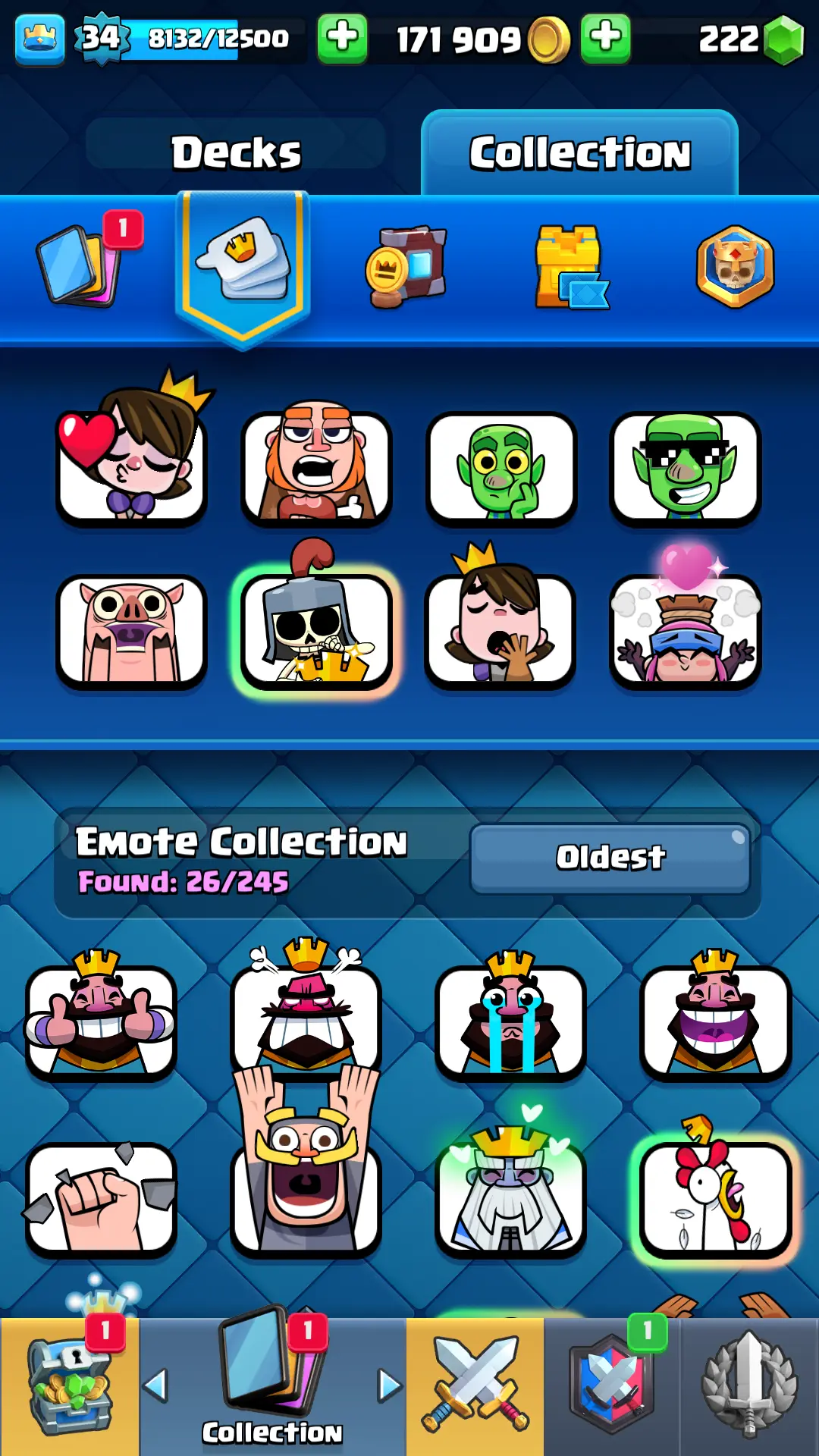The image size is (819, 1456).
Task: Pick the crying king emote
Action: [510, 1021]
